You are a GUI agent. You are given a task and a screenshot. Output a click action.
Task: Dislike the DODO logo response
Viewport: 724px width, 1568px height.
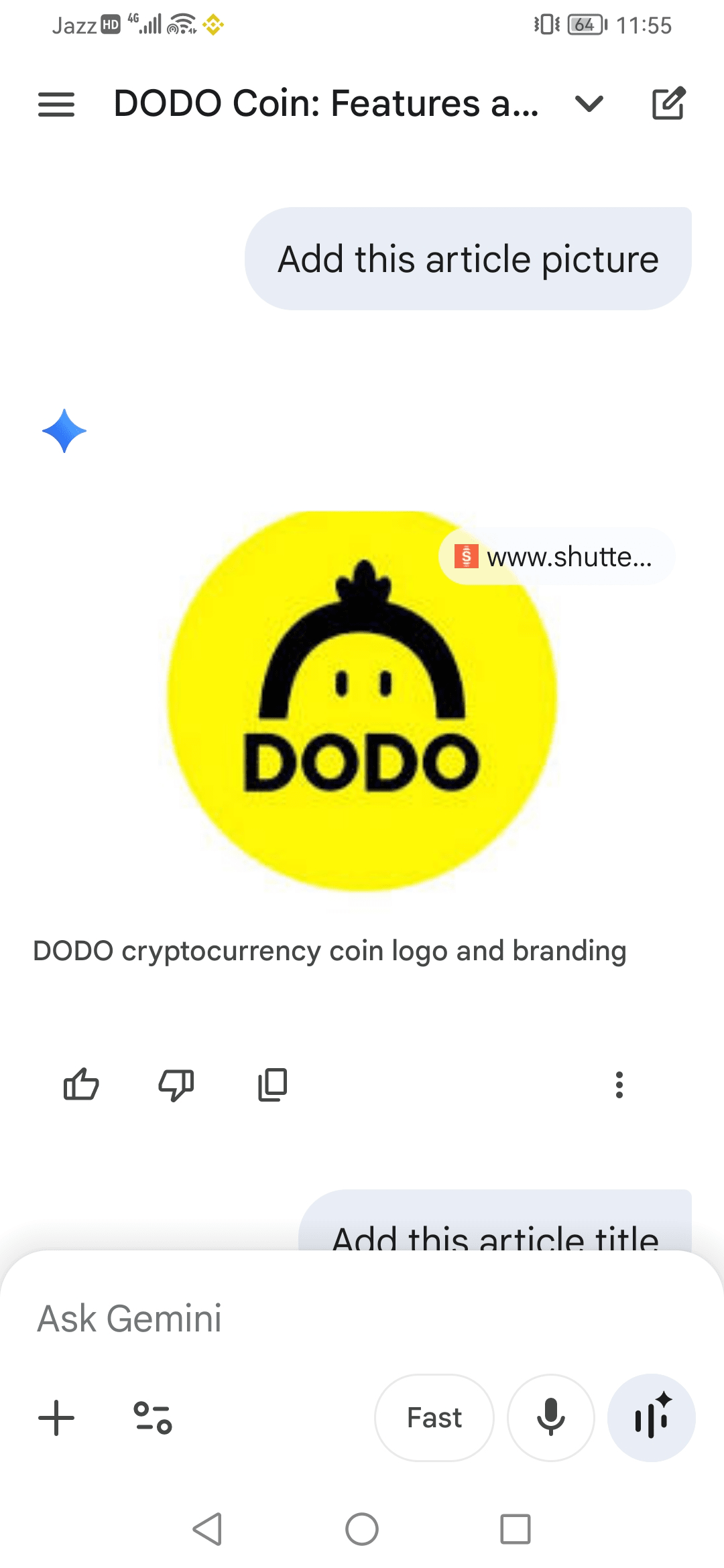(176, 1084)
